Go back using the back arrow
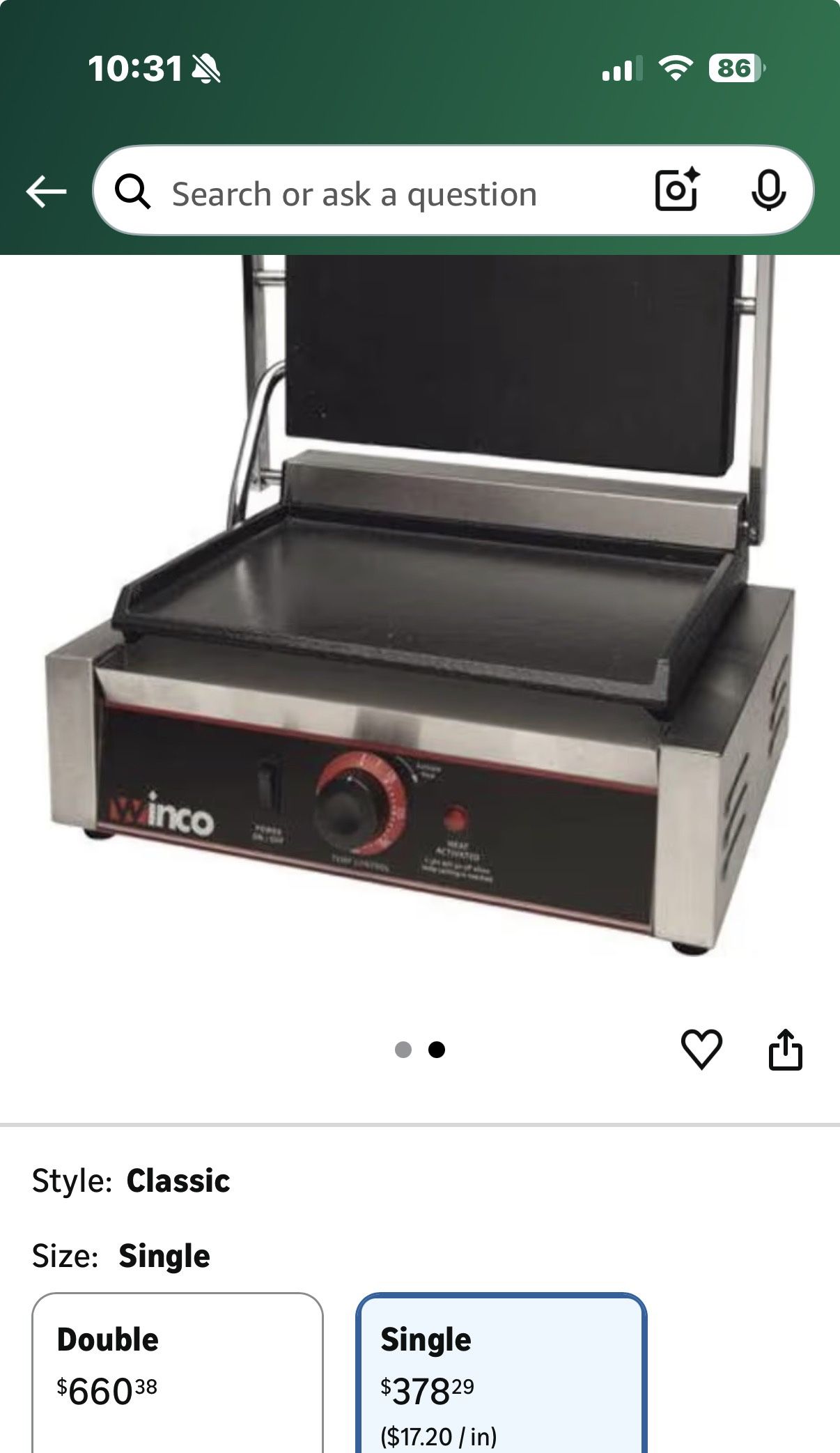840x1453 pixels. [x=46, y=192]
